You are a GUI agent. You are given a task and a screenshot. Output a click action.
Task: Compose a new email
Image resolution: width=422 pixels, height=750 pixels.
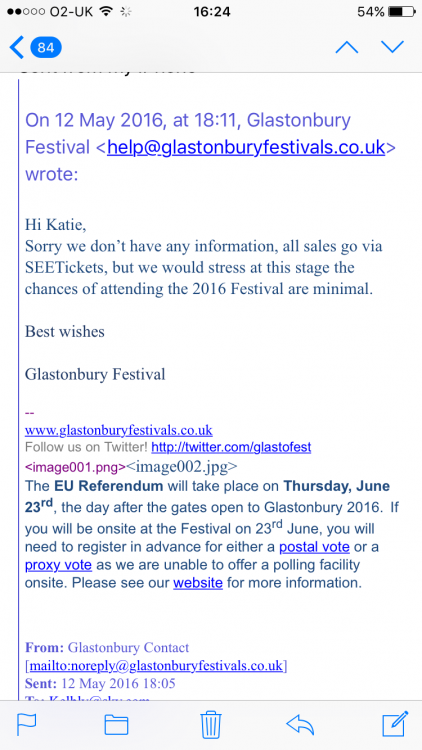click(395, 724)
